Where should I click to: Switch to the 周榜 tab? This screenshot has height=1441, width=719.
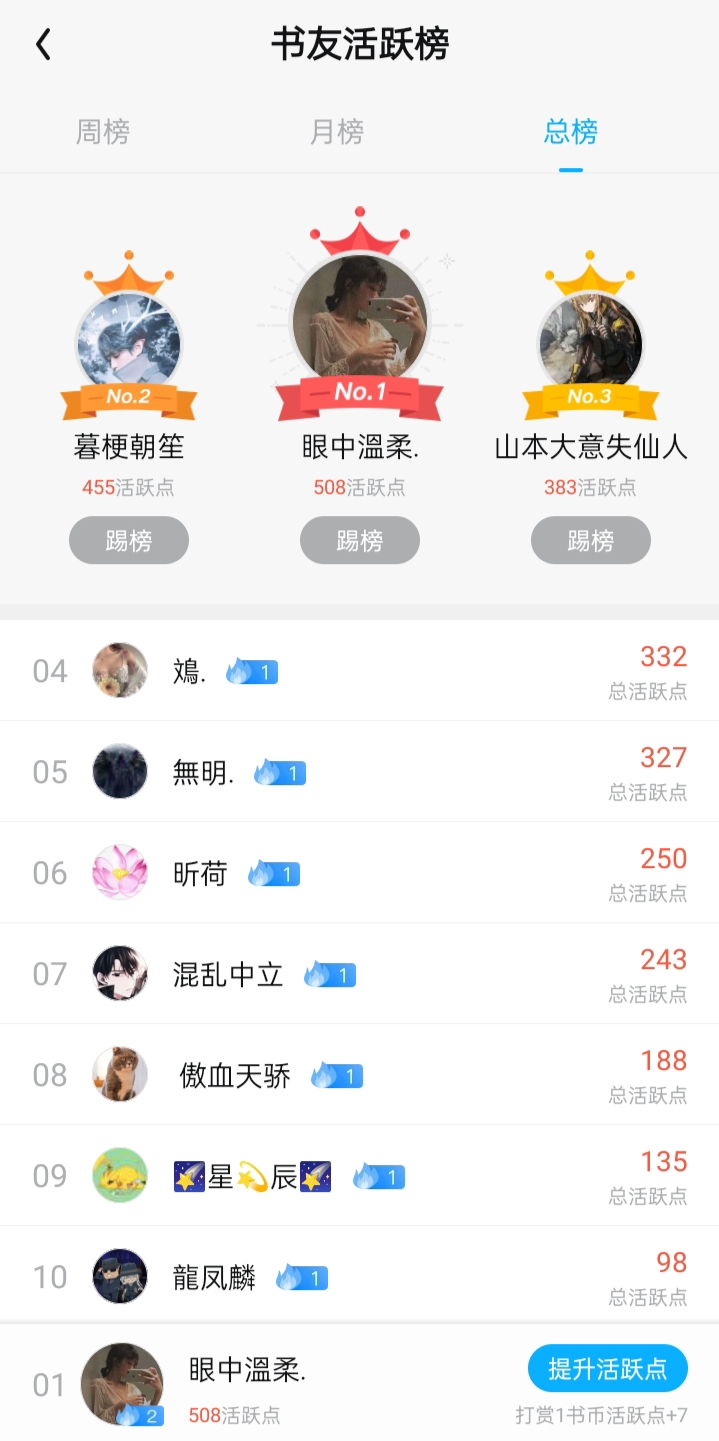click(x=103, y=132)
